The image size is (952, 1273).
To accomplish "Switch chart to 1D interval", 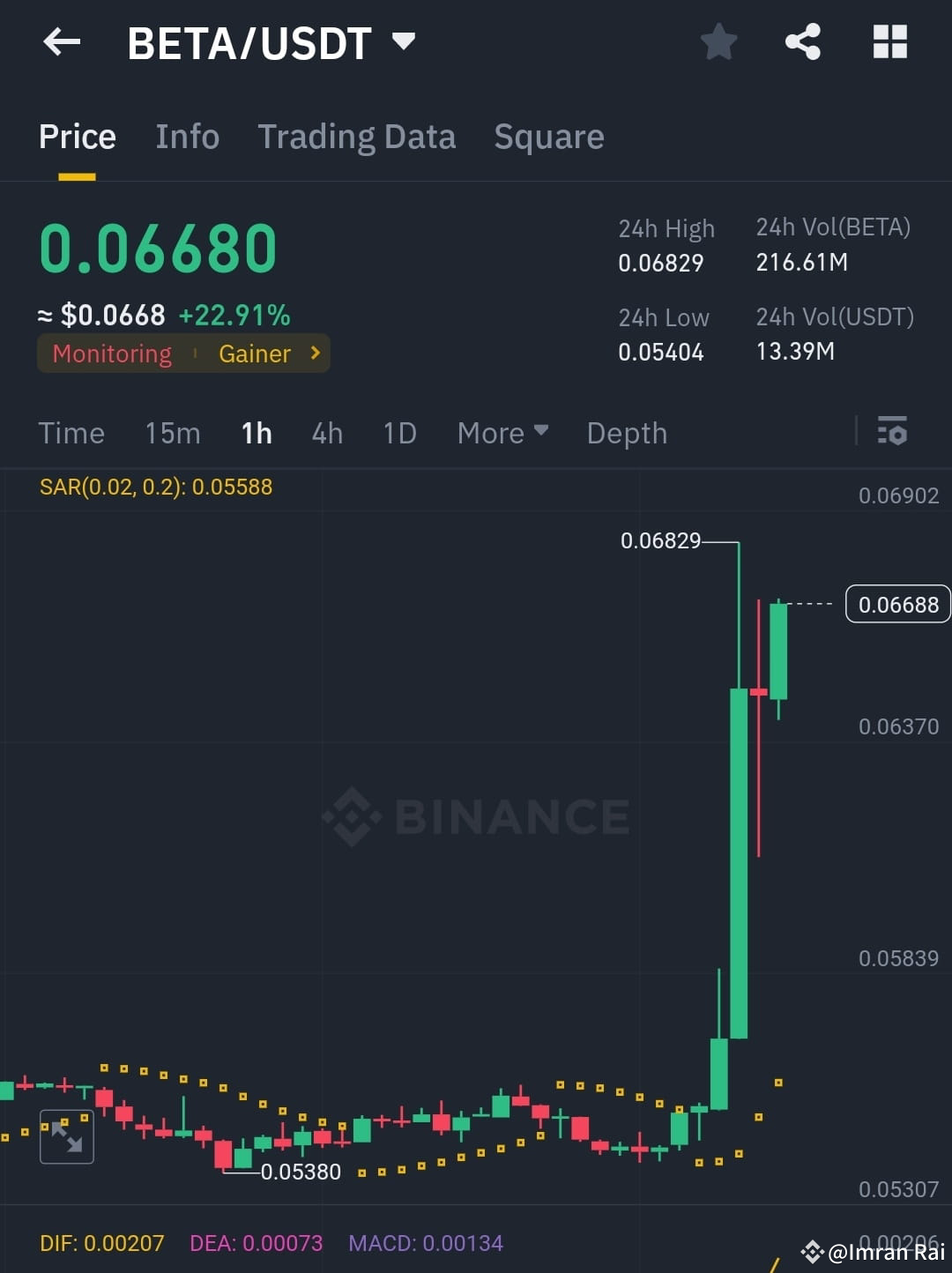I will click(x=398, y=433).
